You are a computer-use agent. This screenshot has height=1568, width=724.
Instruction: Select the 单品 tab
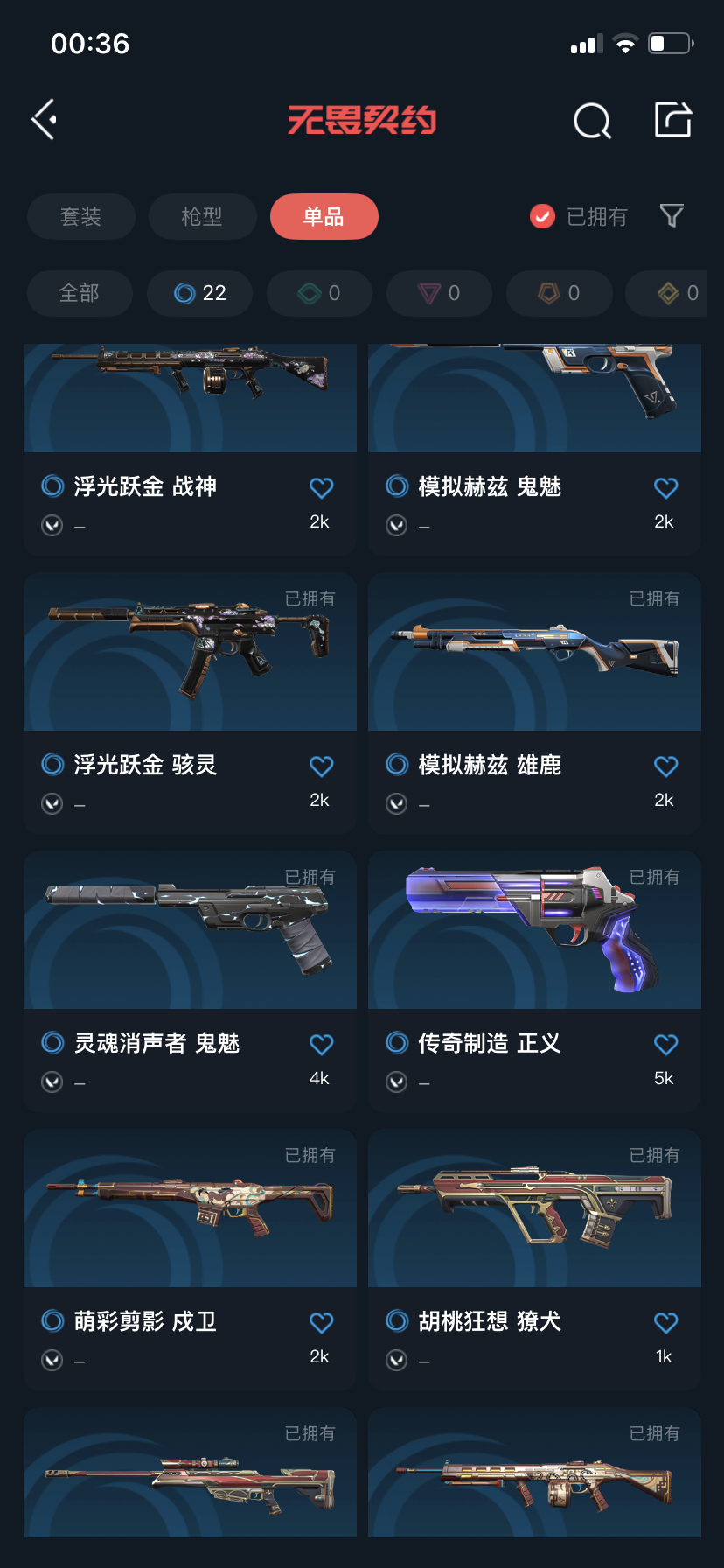pyautogui.click(x=324, y=216)
